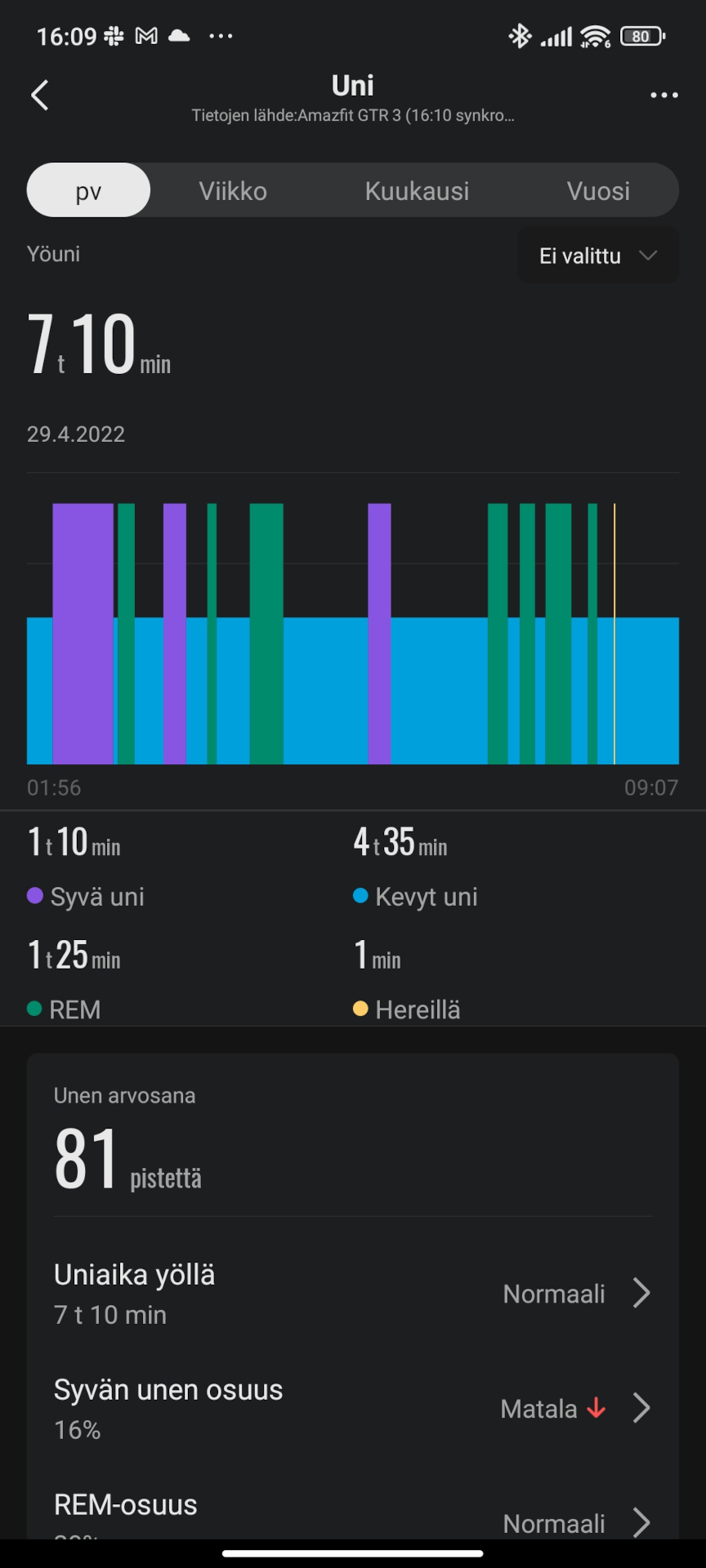
Task: Expand the Ei valittu dropdown
Action: (598, 256)
